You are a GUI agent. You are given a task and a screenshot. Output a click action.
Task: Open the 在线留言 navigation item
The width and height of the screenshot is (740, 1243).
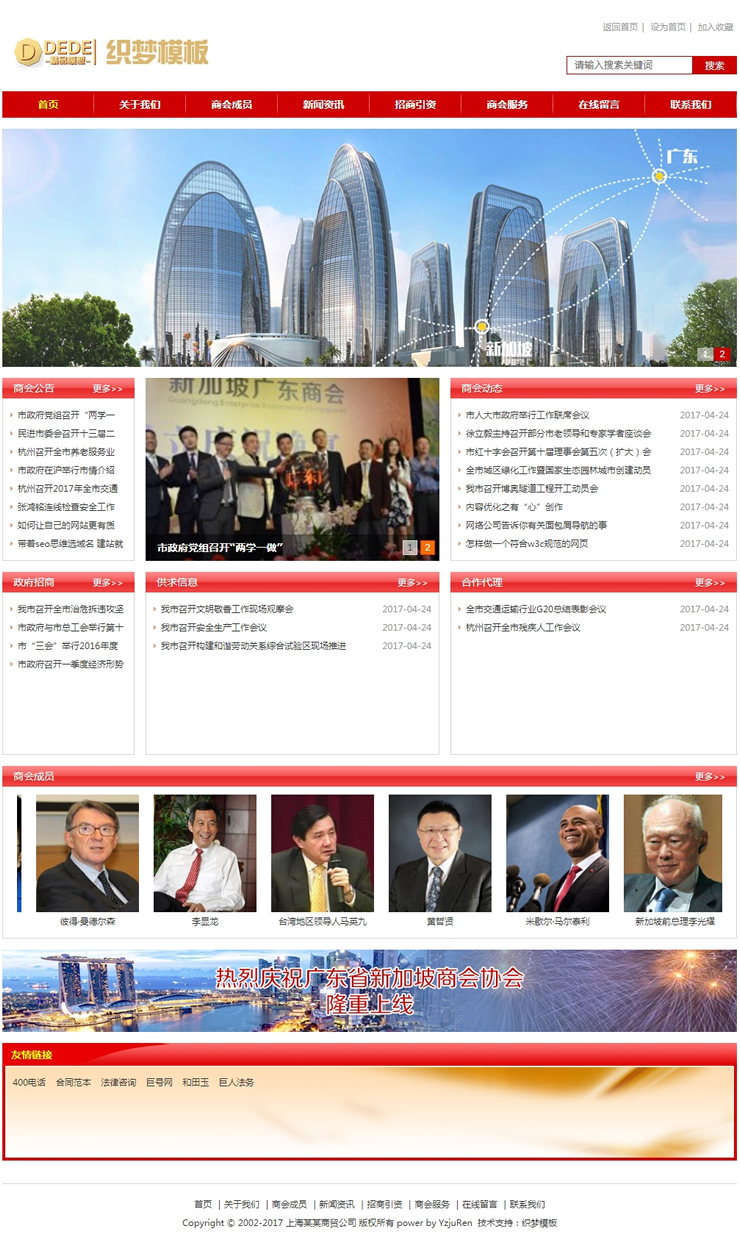(x=598, y=105)
